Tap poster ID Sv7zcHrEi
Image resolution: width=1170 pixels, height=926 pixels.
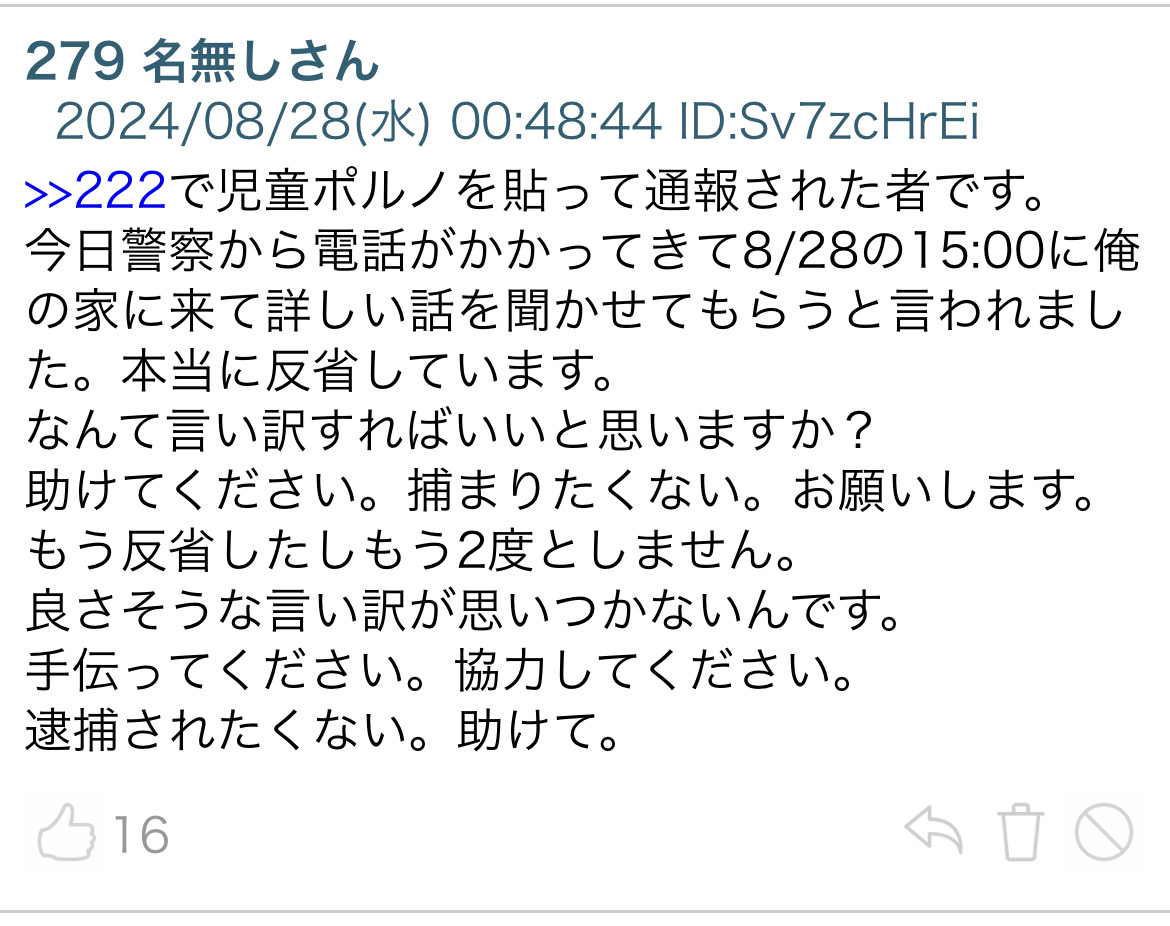828,123
